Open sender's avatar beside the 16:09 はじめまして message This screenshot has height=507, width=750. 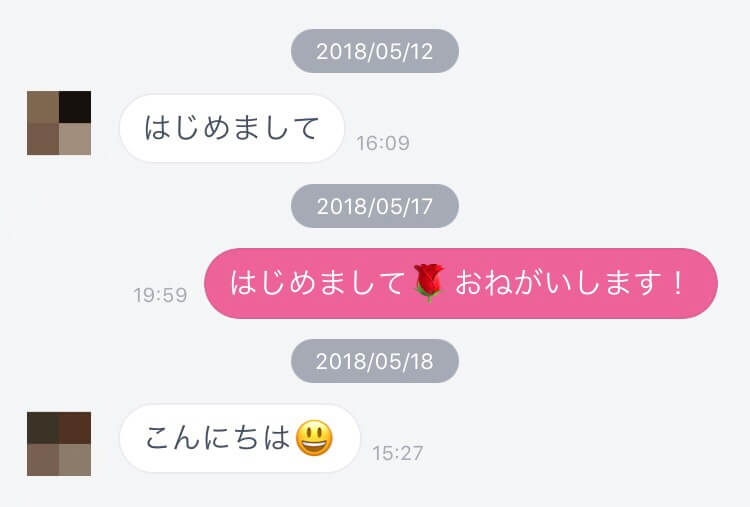pos(59,123)
